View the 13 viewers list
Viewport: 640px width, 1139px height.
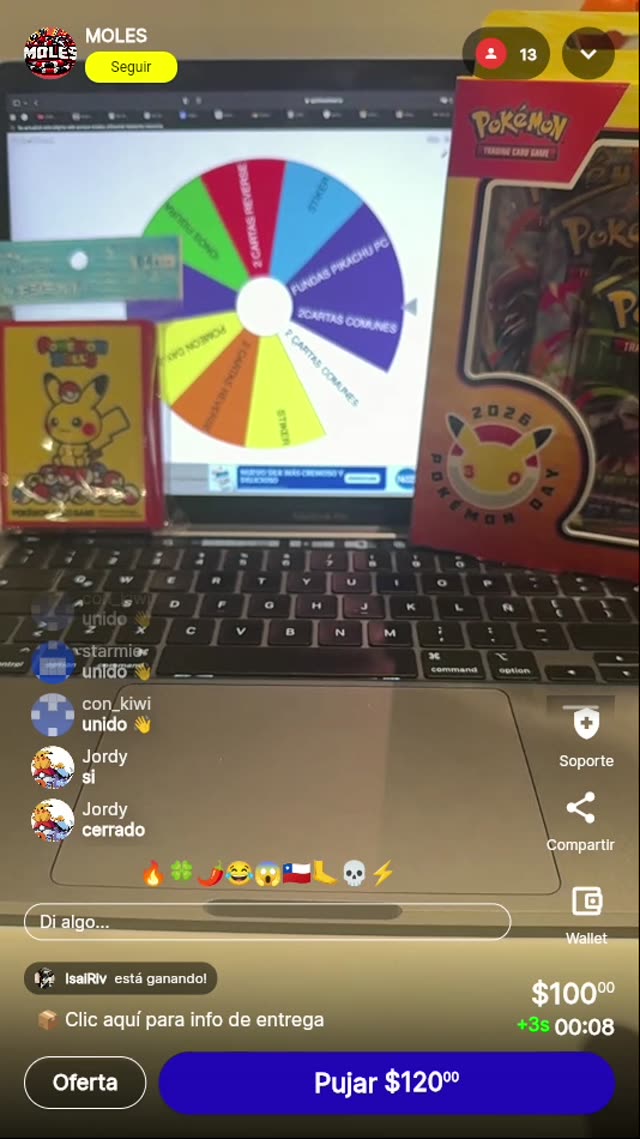pos(506,54)
